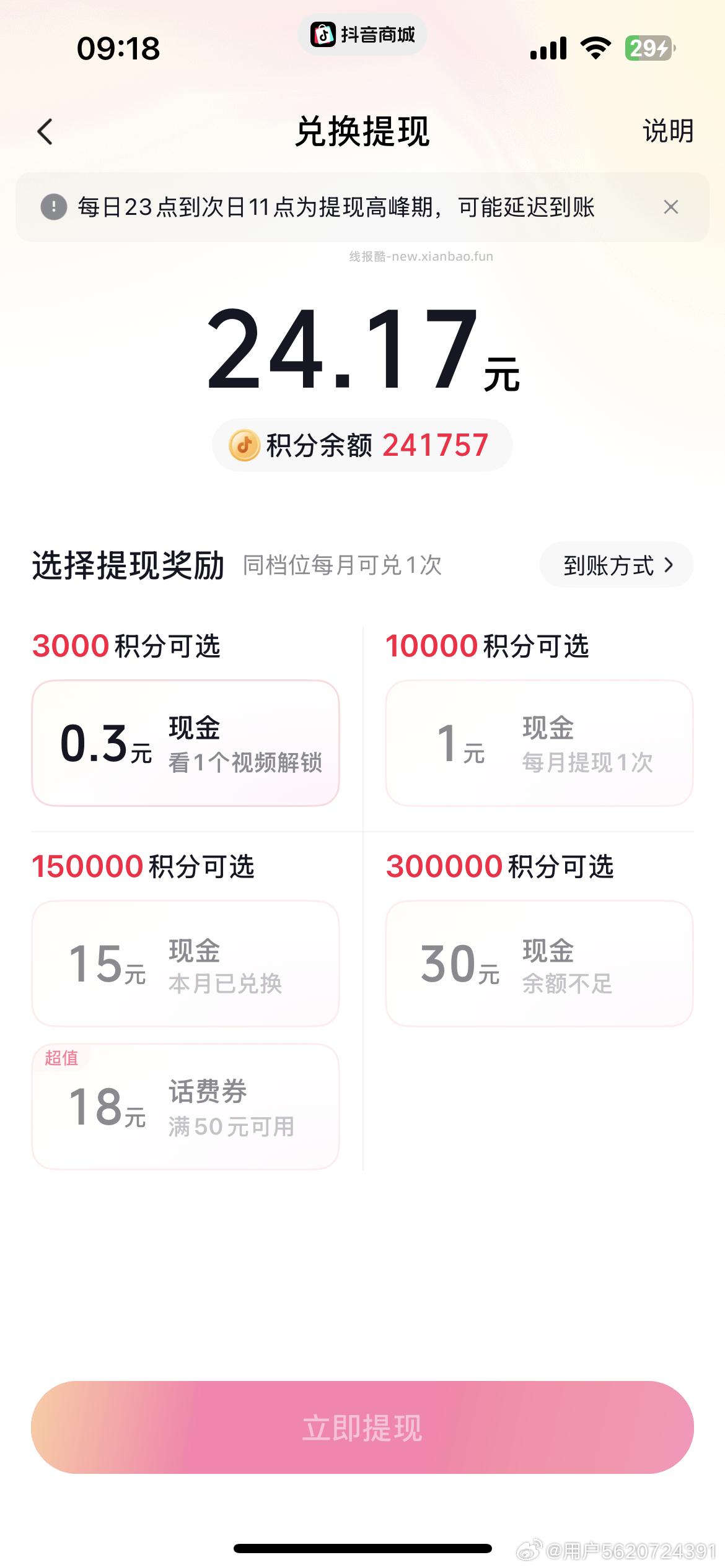Tap the back arrow to exit withdrawal page
Image resolution: width=725 pixels, height=1568 pixels.
pyautogui.click(x=43, y=132)
